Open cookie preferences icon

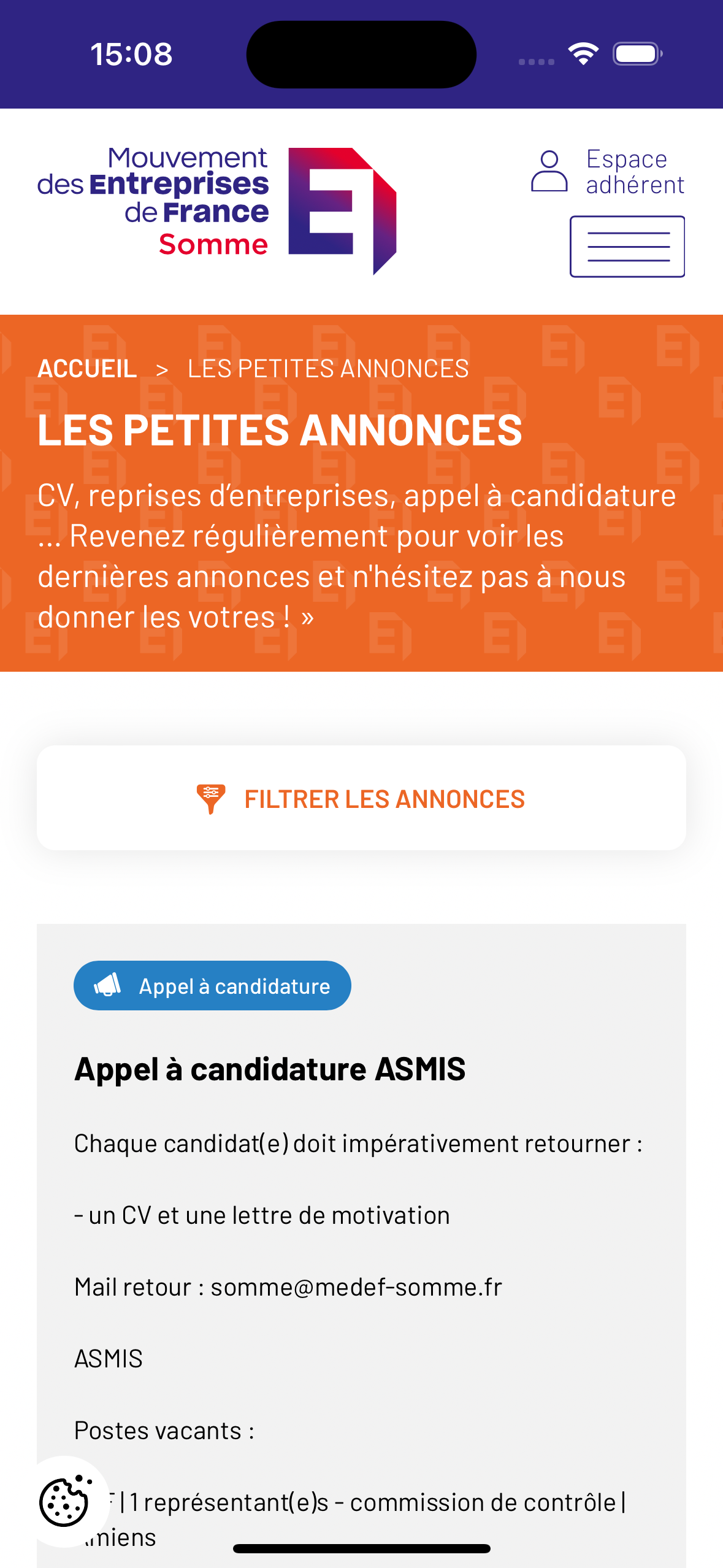64,1501
